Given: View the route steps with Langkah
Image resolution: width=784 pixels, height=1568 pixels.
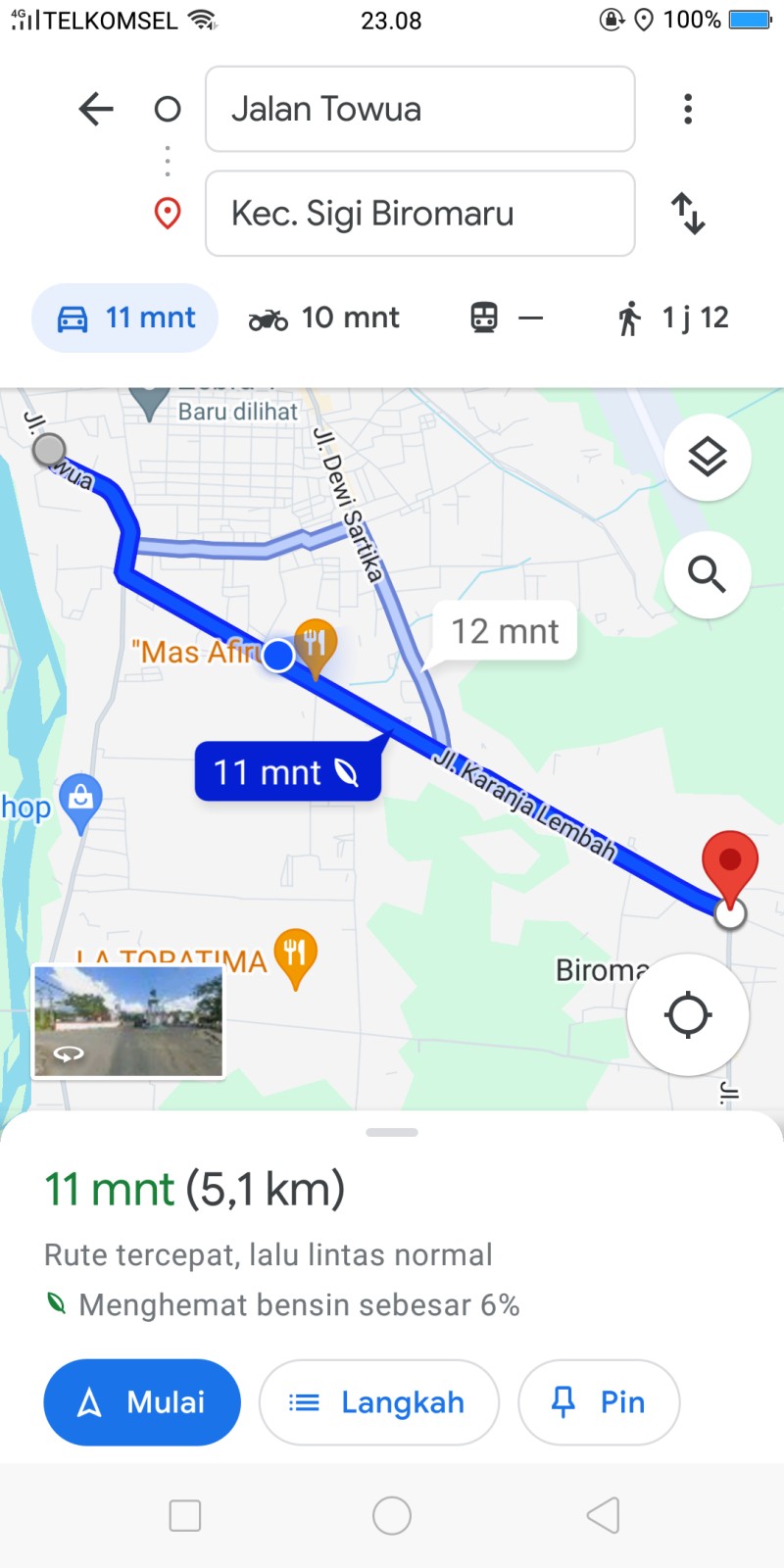Looking at the screenshot, I should tap(378, 1402).
